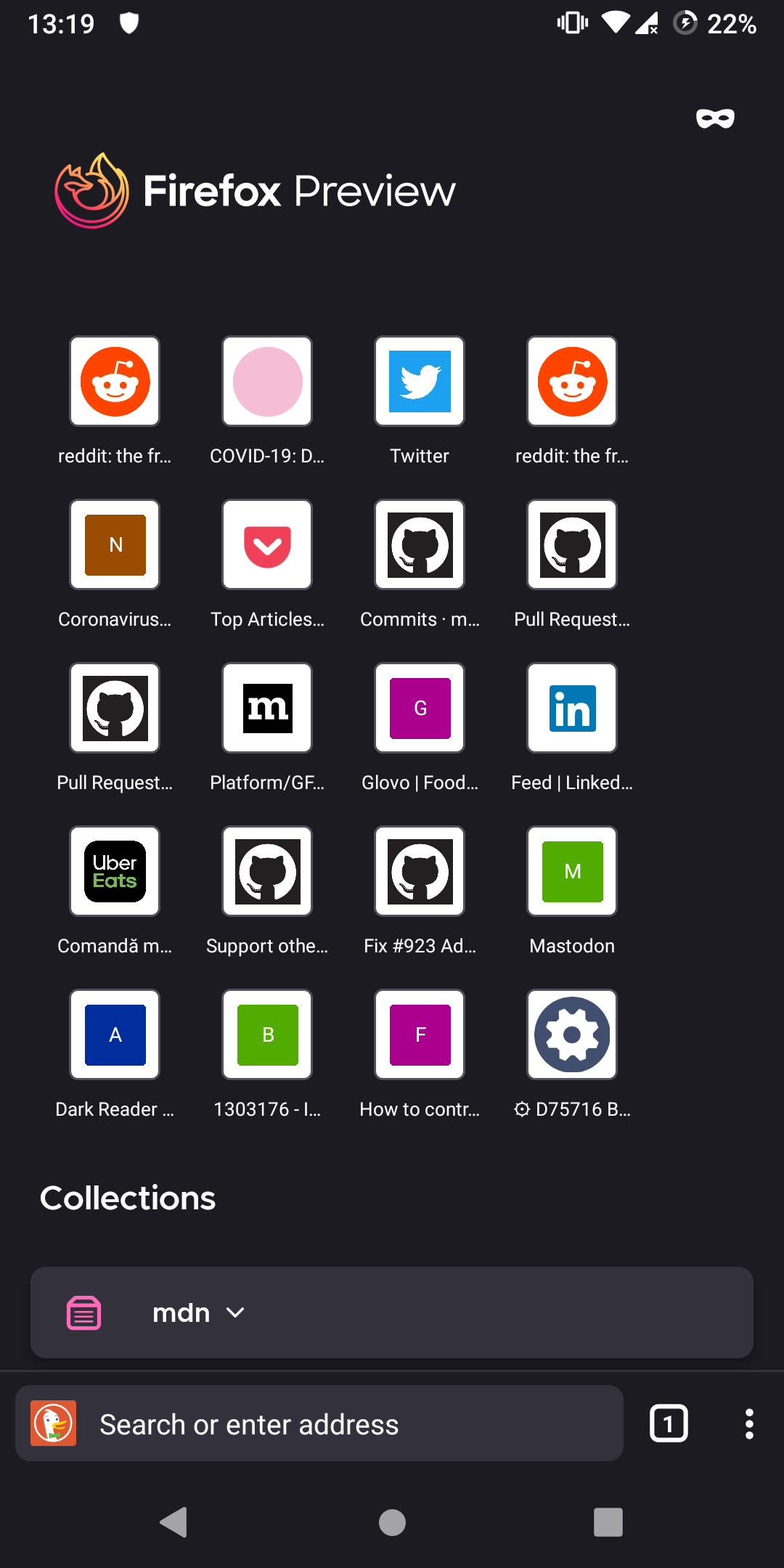Open the D75716 shortcut
784x1568 pixels.
pos(572,1035)
